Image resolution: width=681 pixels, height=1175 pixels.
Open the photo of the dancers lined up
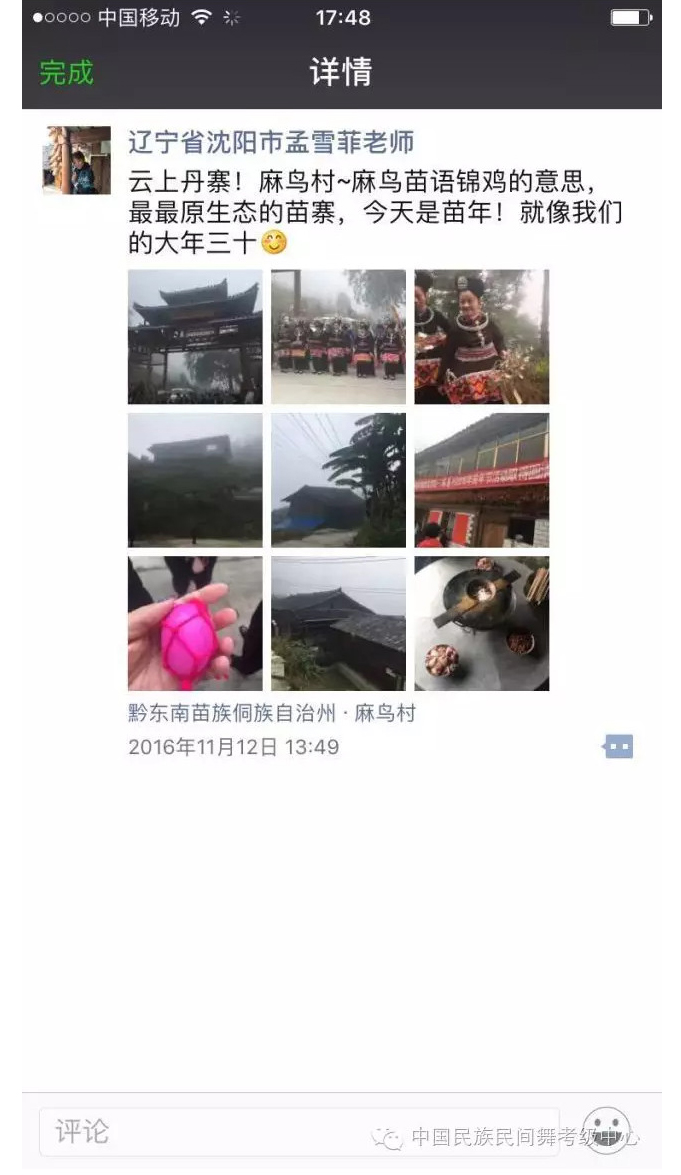(338, 337)
